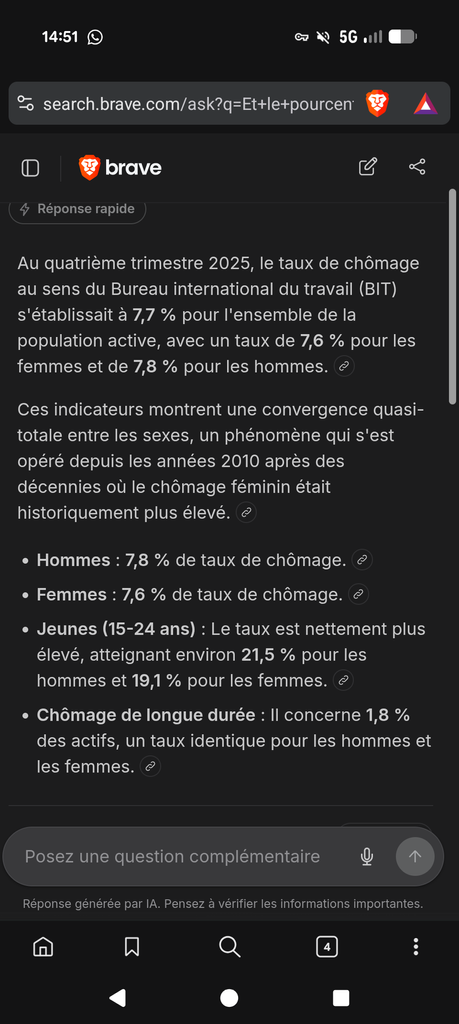Viewport: 459px width, 1024px height.
Task: Go to browser home page
Action: 43,946
